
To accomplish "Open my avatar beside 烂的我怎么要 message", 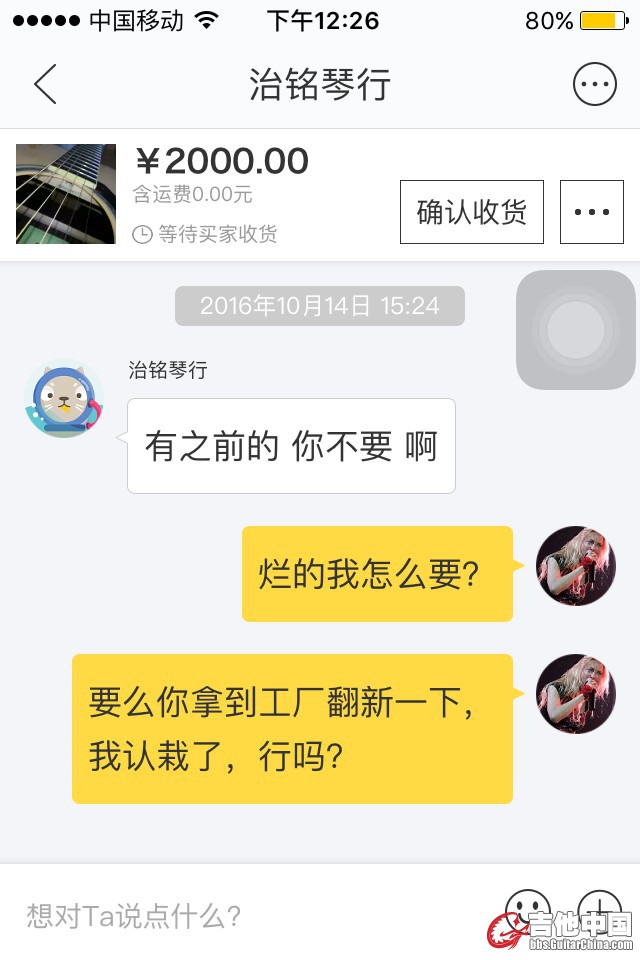I will [x=575, y=566].
